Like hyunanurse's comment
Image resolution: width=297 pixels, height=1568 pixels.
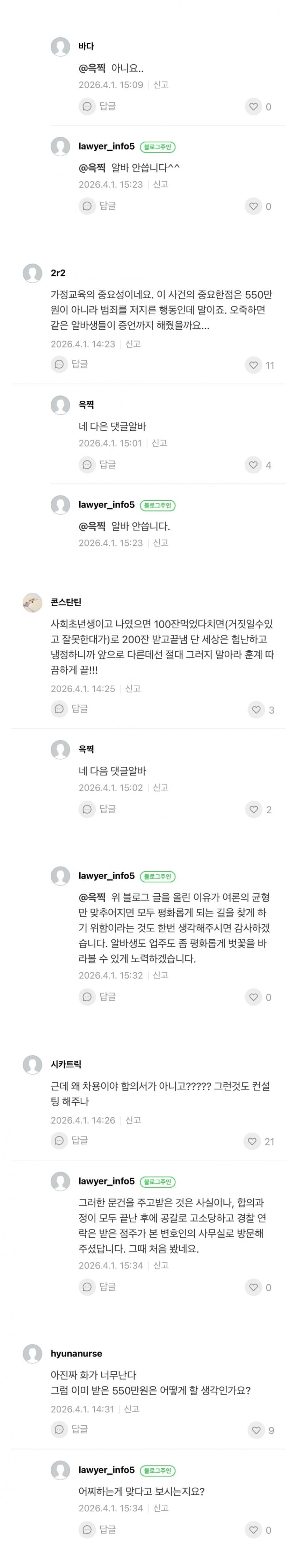(256, 1431)
